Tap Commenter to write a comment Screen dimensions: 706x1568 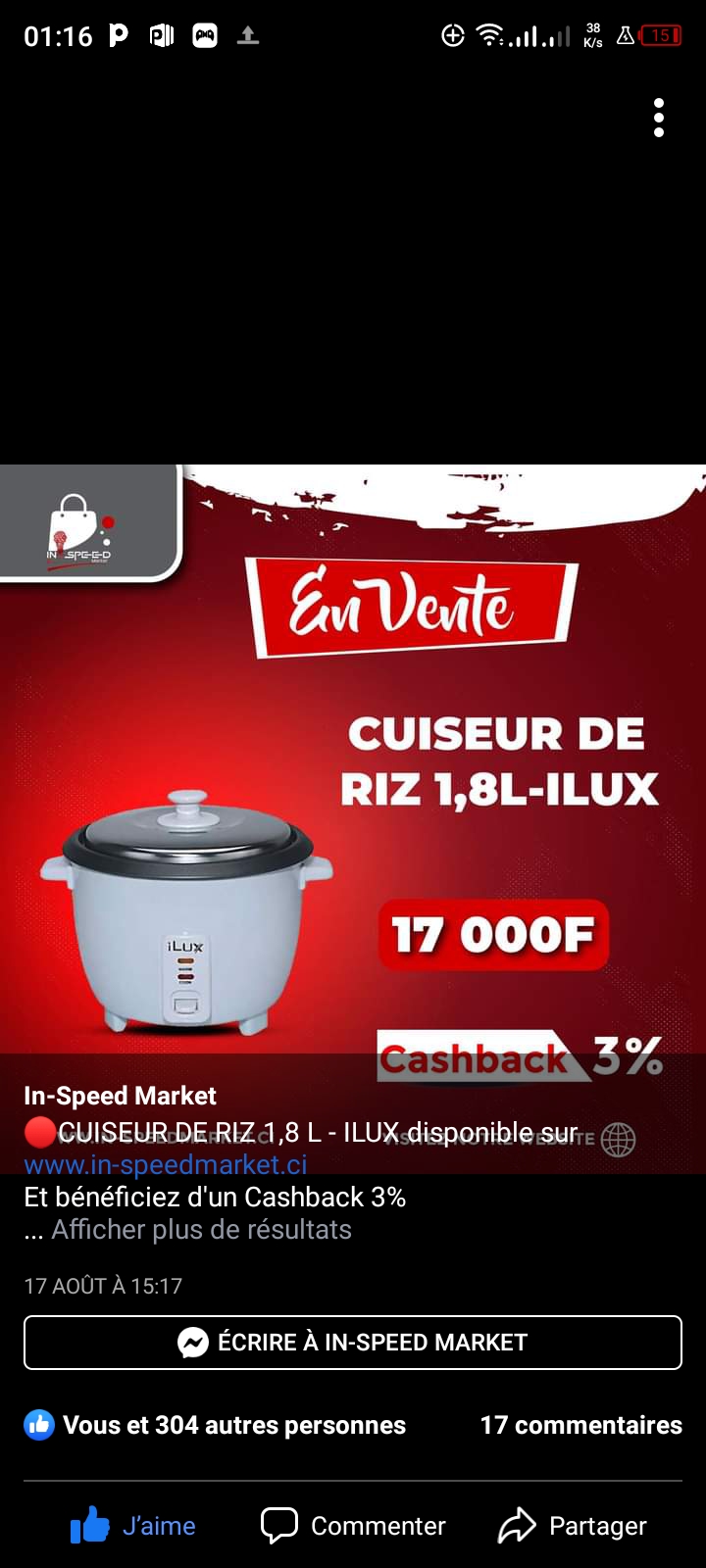click(353, 1525)
